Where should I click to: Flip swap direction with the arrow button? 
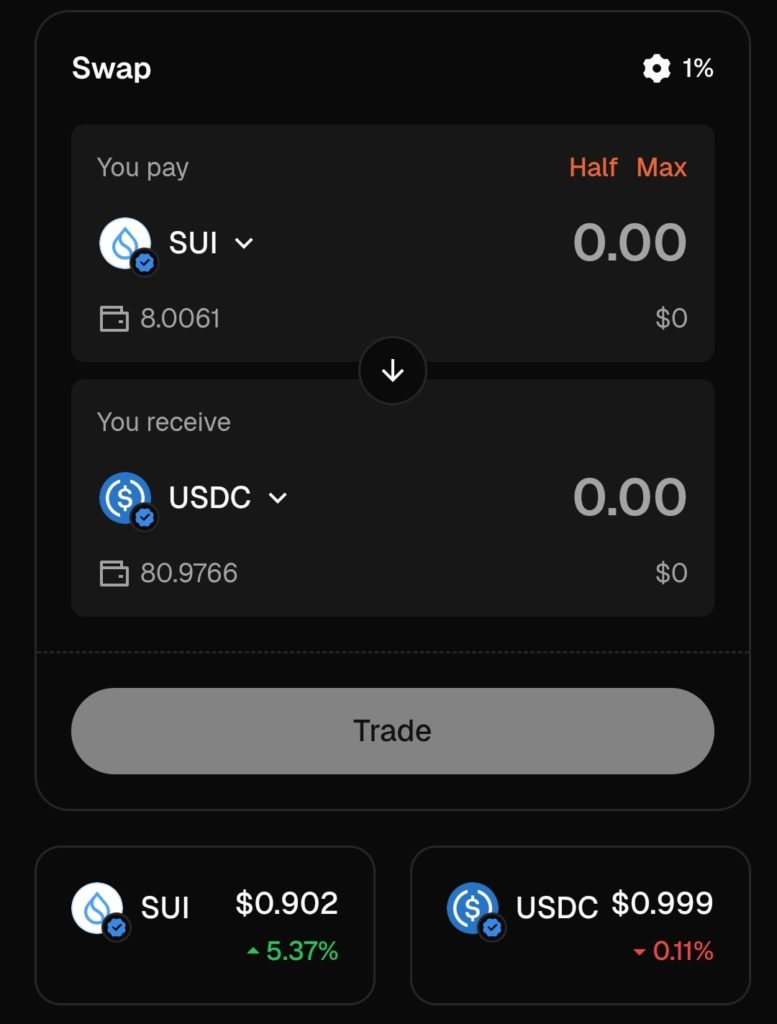tap(393, 371)
